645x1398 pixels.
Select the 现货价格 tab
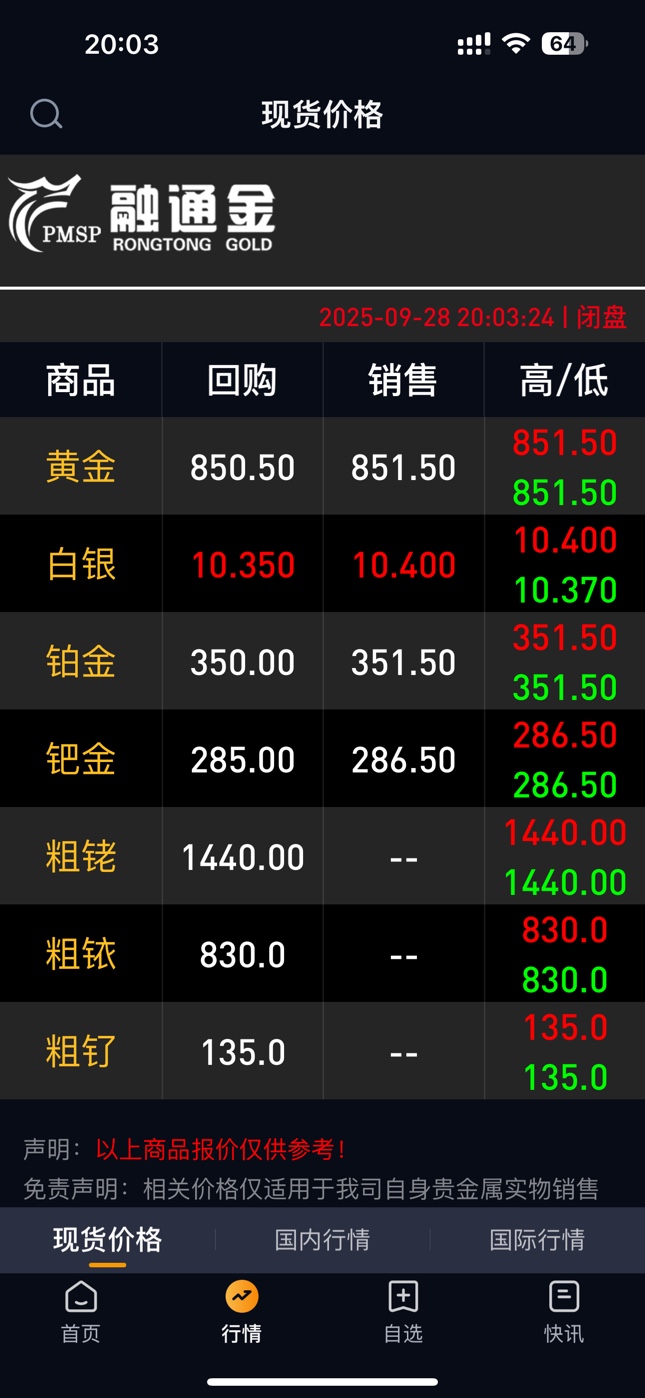click(107, 1240)
